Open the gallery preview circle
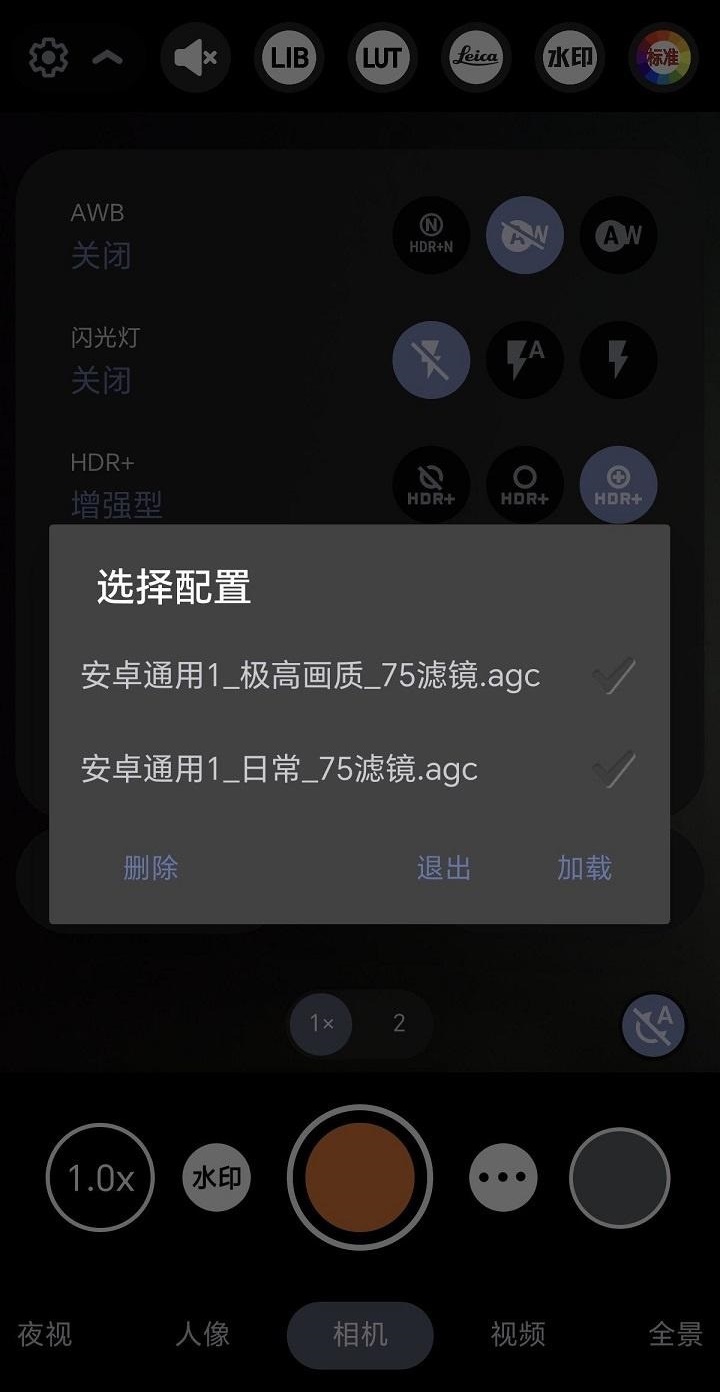This screenshot has width=720, height=1392. pyautogui.click(x=619, y=1178)
